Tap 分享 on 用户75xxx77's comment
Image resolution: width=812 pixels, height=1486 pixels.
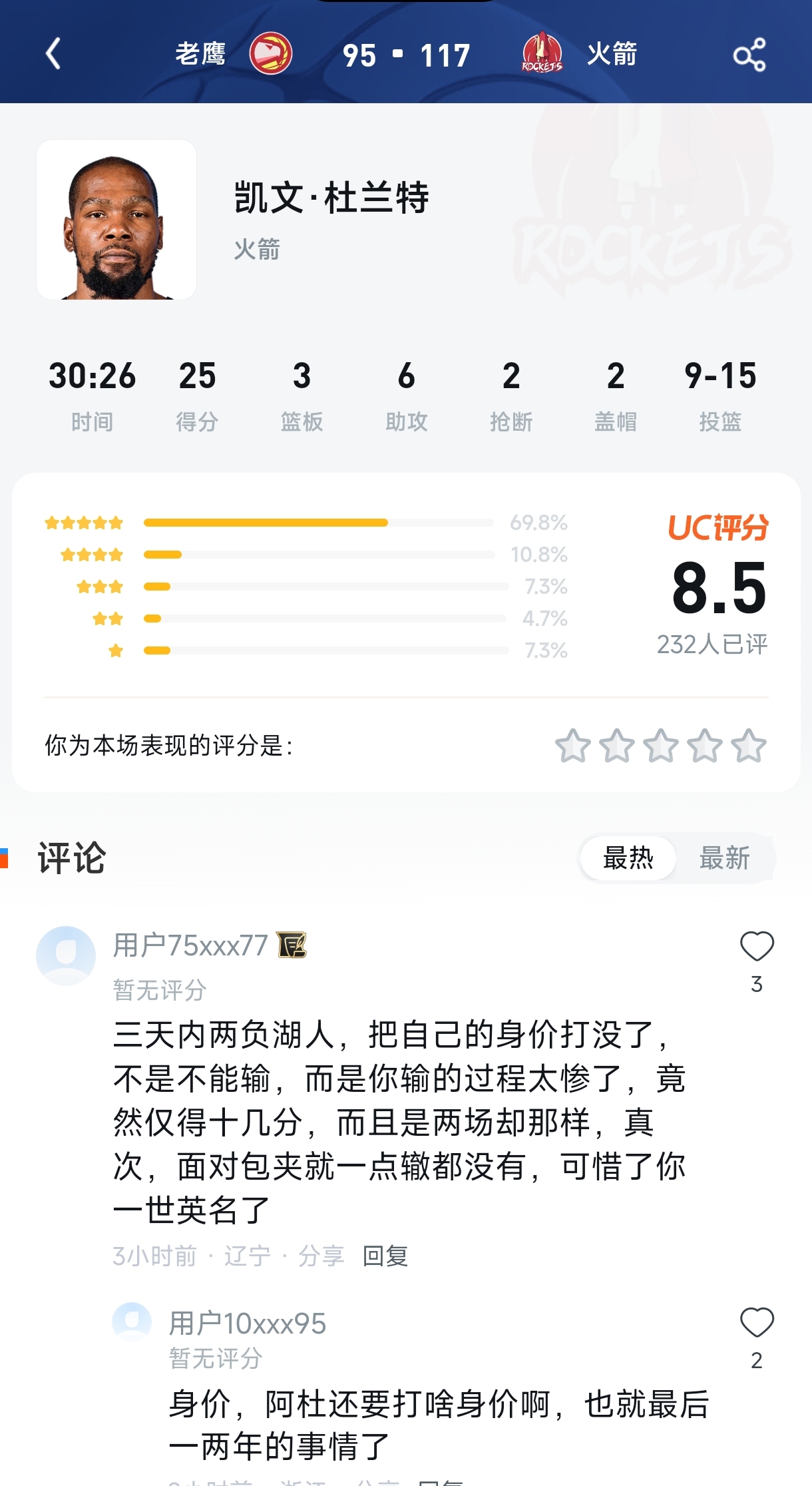322,1256
